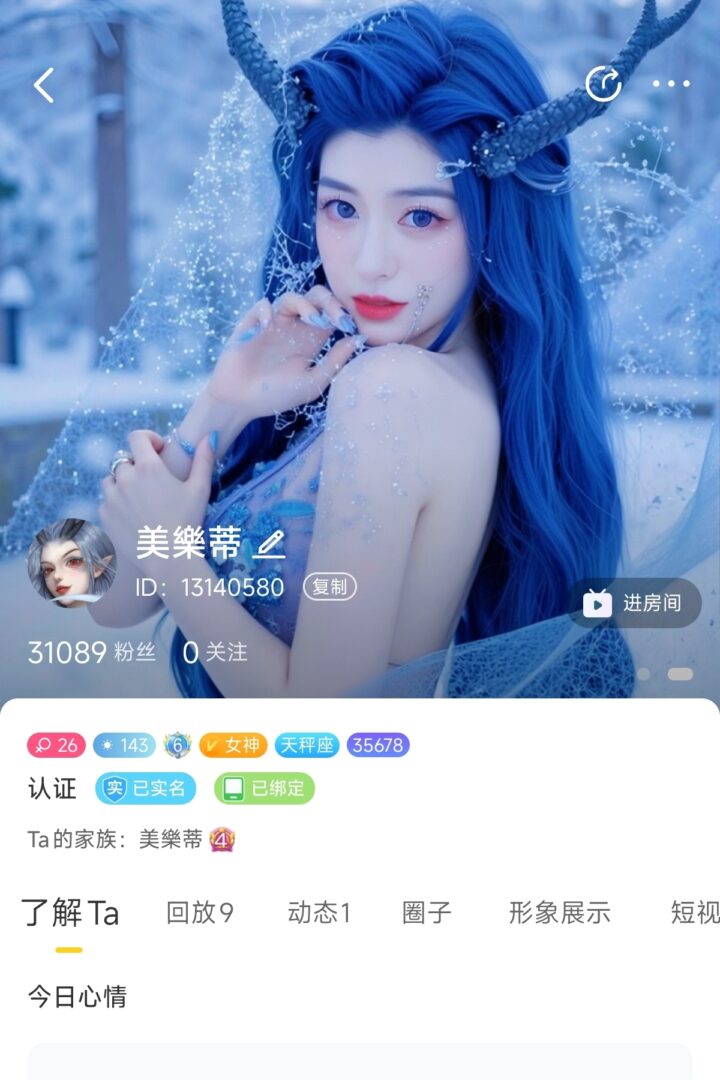Image resolution: width=720 pixels, height=1080 pixels.
Task: Tap the 女神 badge chip
Action: tap(233, 745)
